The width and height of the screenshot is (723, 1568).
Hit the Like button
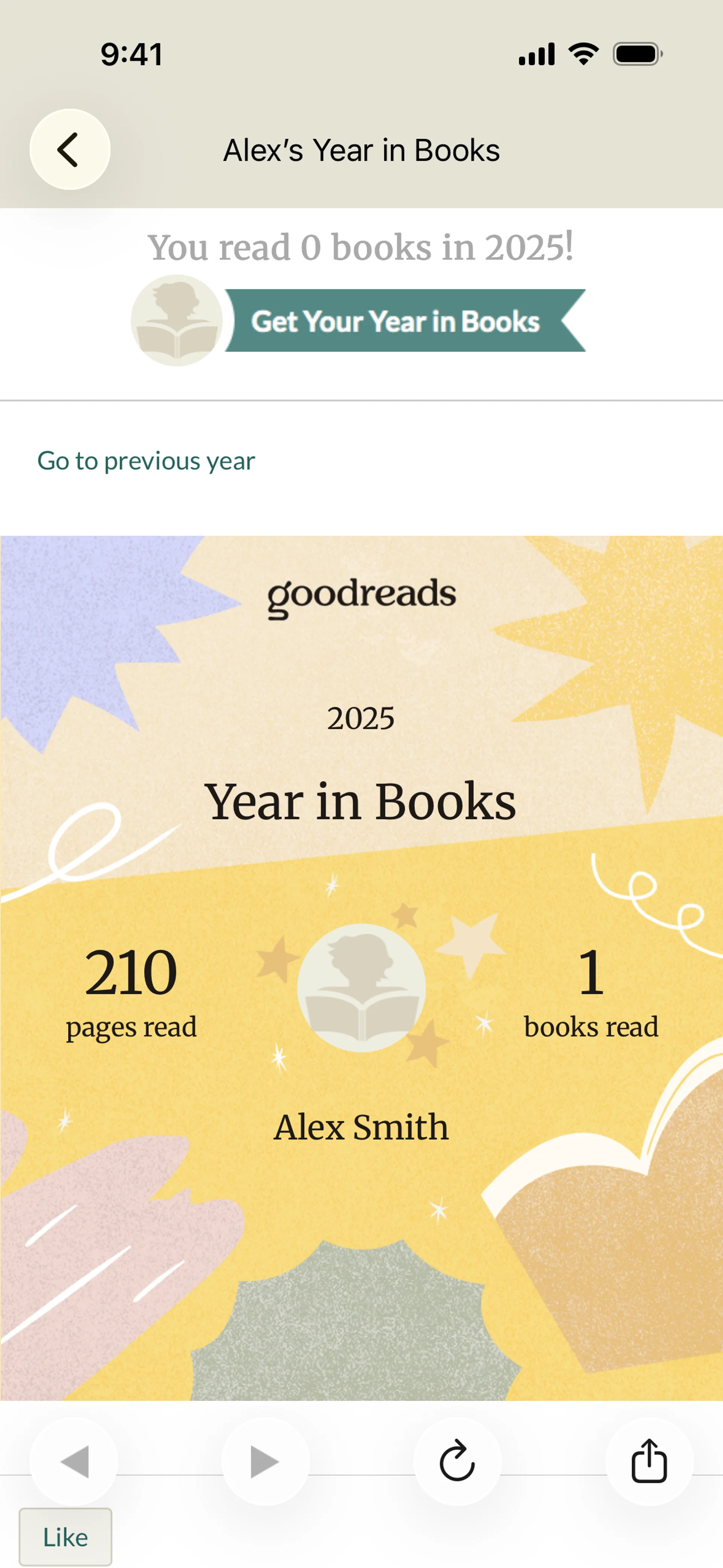(x=65, y=1537)
